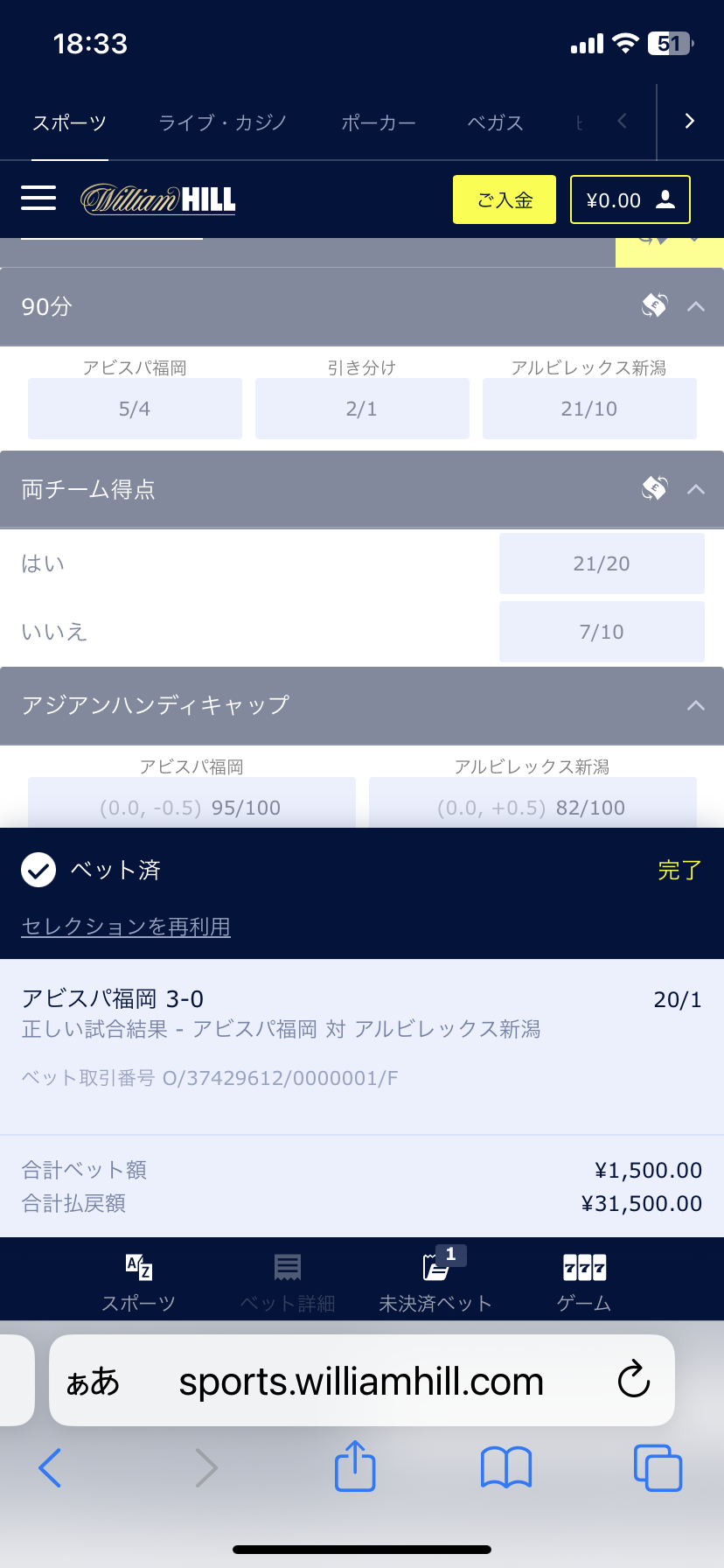Tap the ご入金 deposit button

[505, 199]
